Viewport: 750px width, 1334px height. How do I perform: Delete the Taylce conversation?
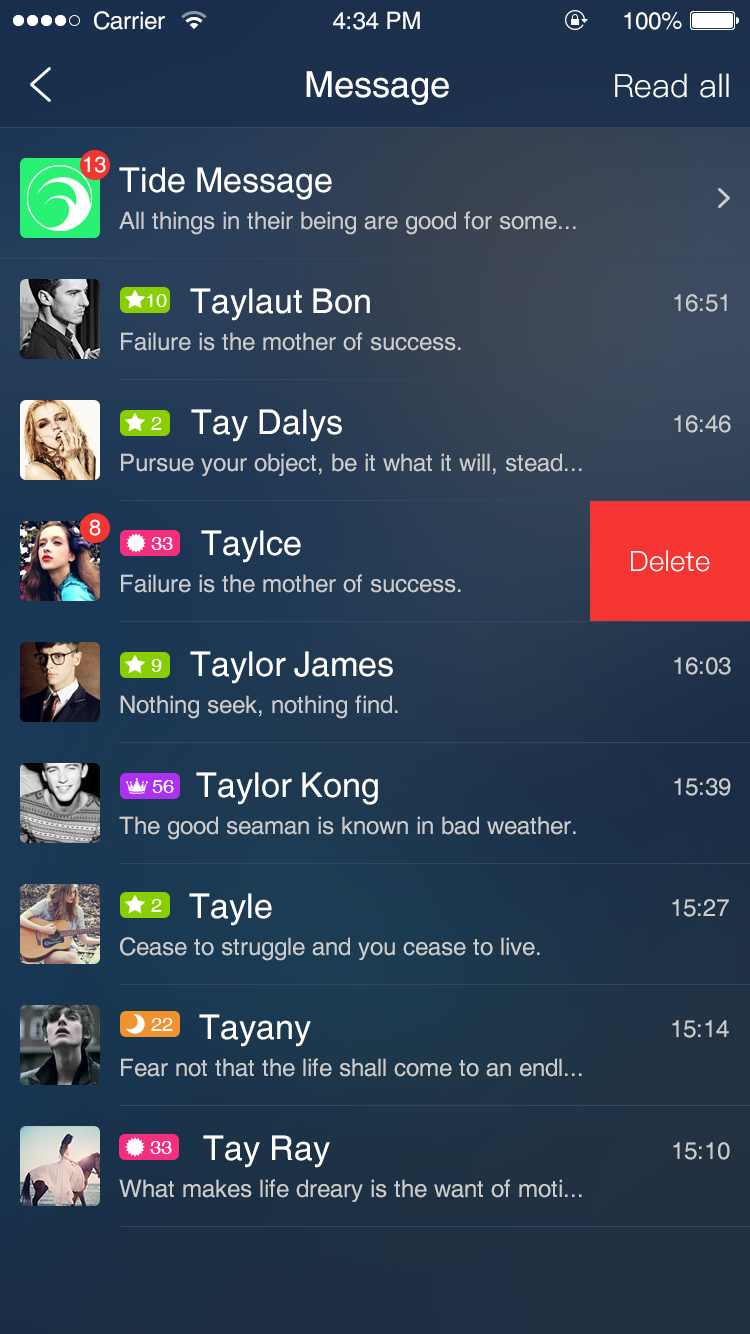point(669,562)
